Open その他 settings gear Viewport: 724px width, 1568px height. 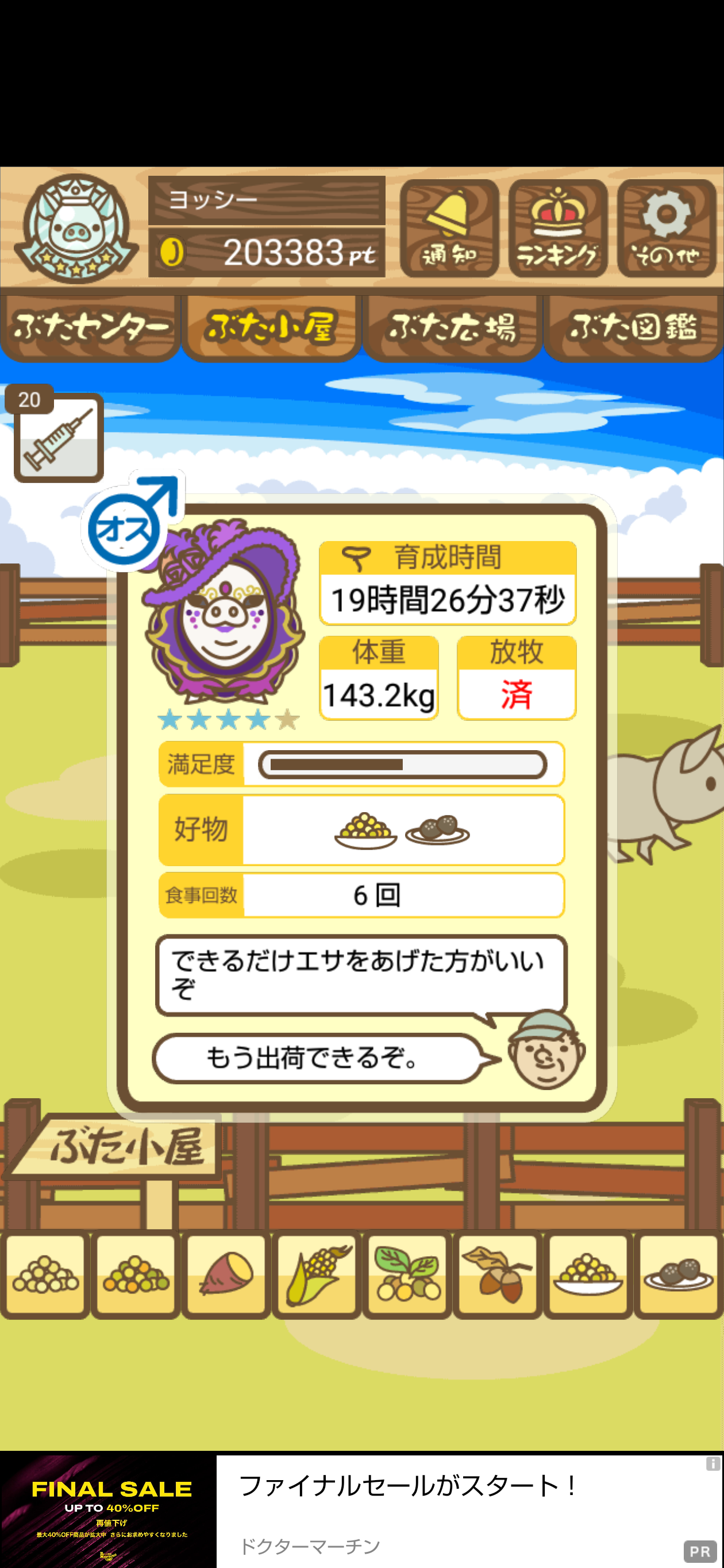666,228
